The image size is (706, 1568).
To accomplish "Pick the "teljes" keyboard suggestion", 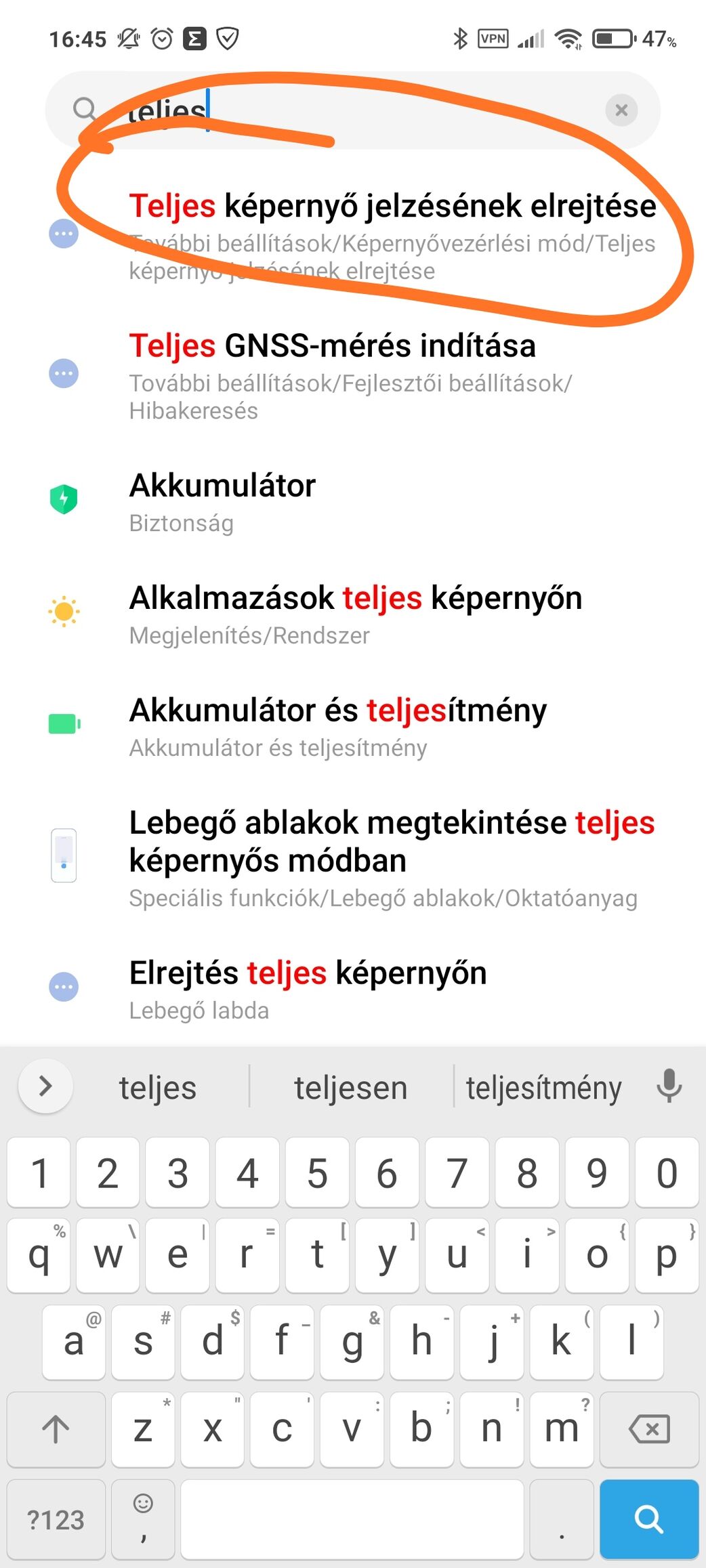I will coord(158,1088).
